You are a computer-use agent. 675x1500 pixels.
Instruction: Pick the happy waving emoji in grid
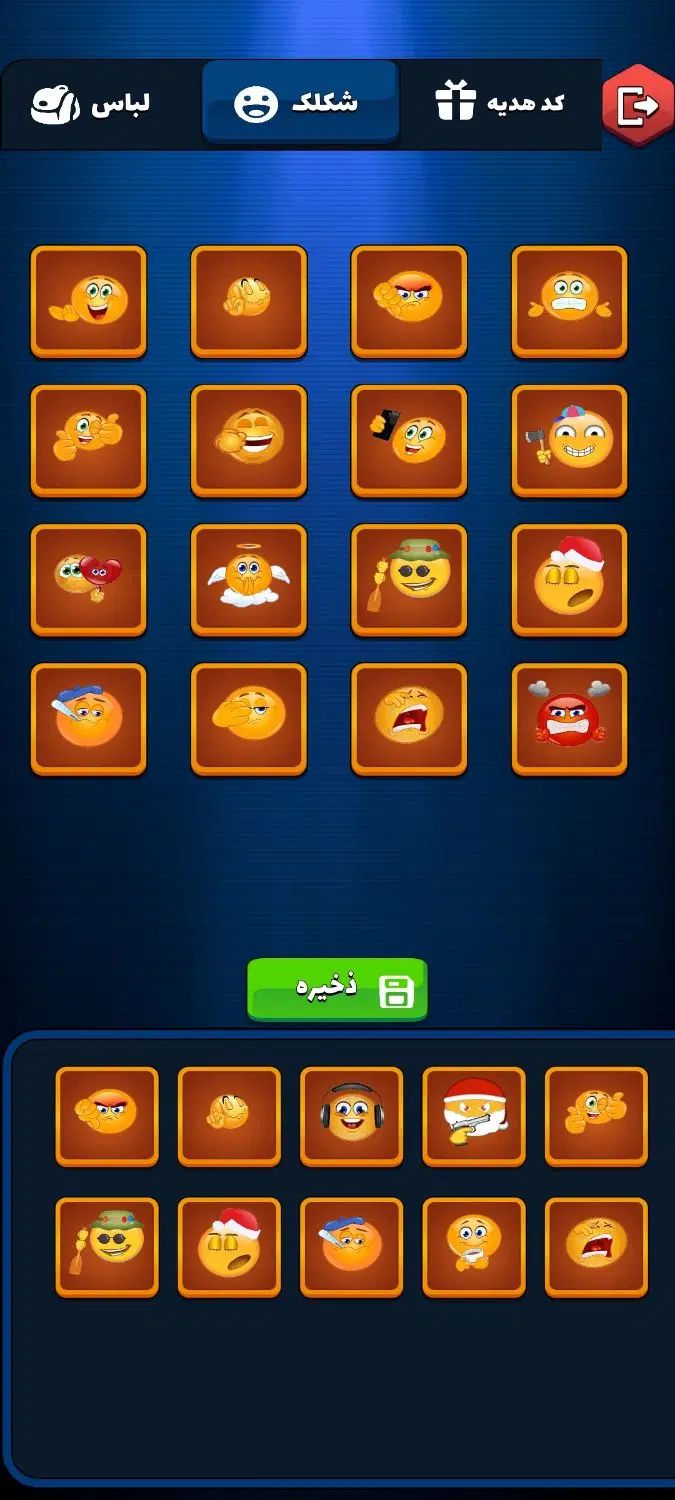coord(89,302)
